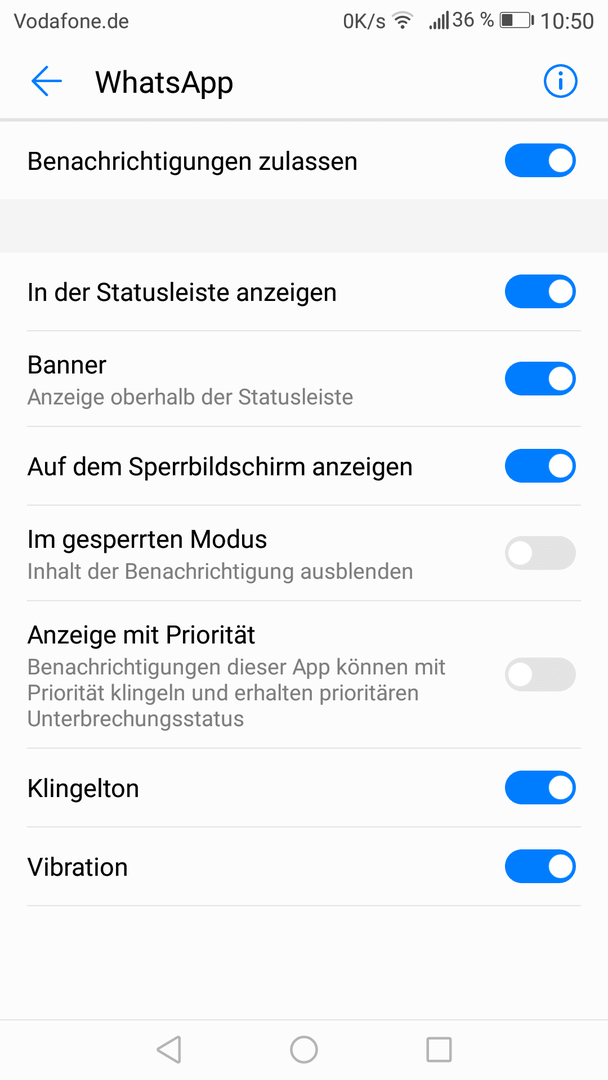This screenshot has height=1080, width=608.
Task: Tap the system home button
Action: coord(304,1049)
